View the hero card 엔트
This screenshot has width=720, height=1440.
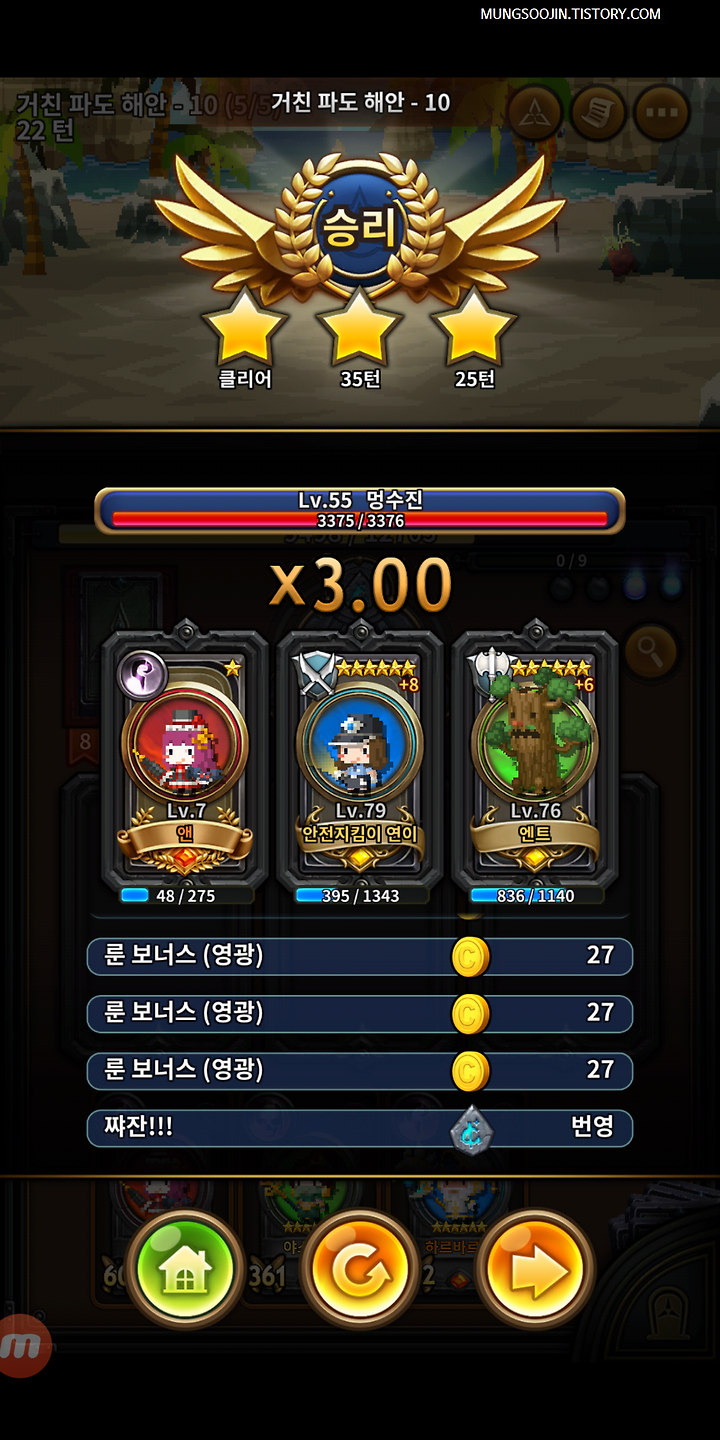535,762
